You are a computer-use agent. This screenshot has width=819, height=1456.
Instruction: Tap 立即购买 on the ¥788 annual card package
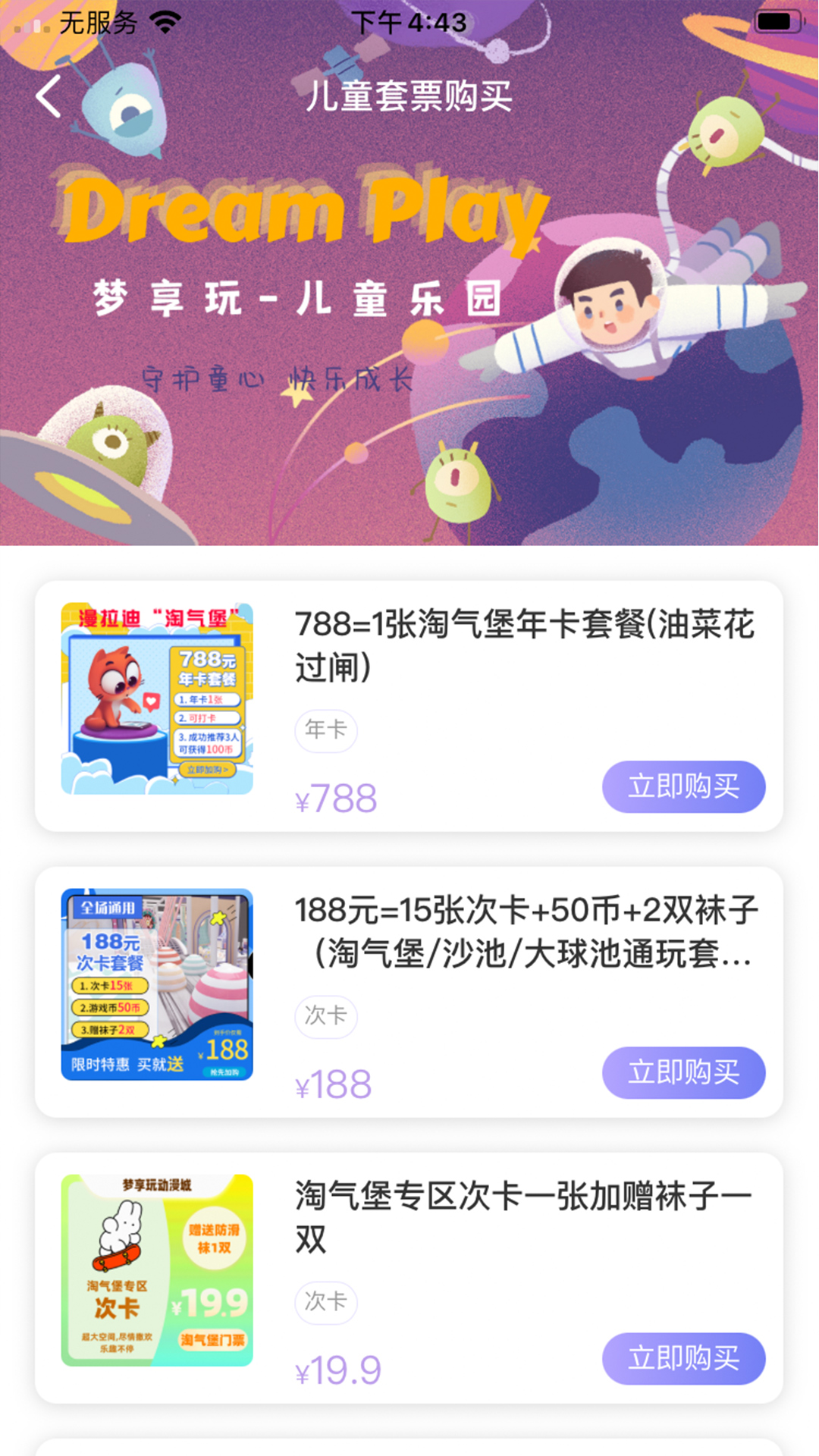pyautogui.click(x=683, y=787)
